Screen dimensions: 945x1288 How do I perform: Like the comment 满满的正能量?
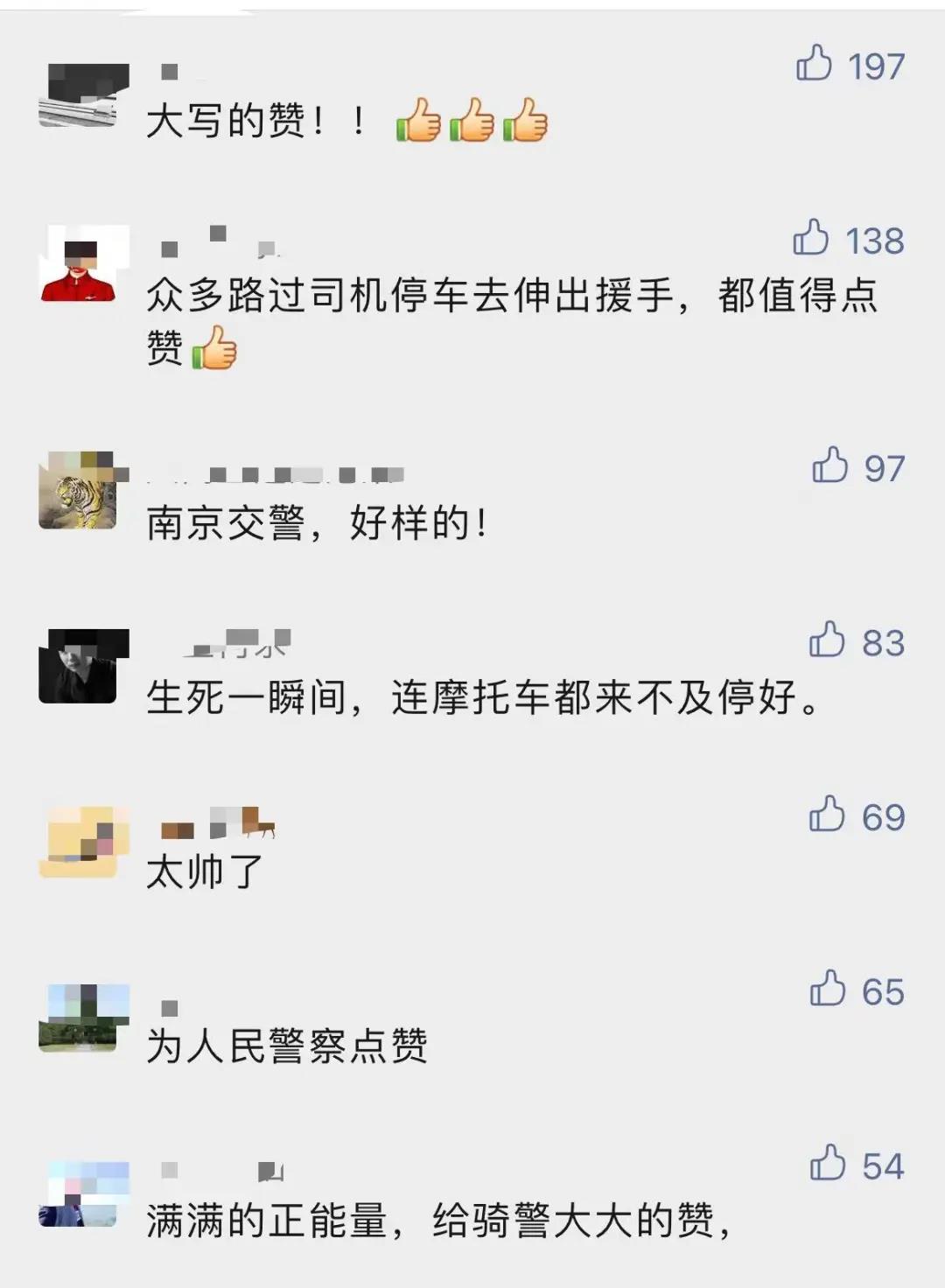[x=827, y=1163]
